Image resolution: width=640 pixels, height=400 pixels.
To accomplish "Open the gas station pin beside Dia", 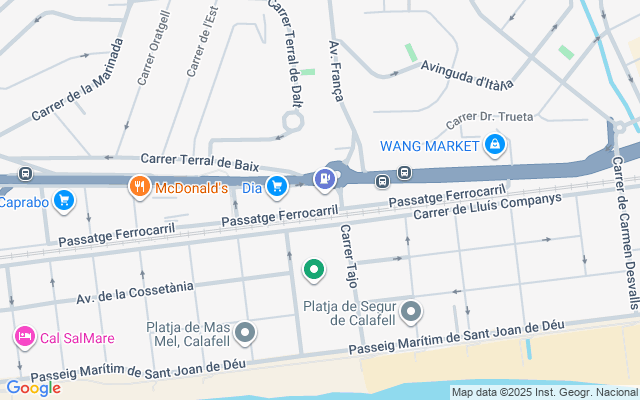I will pos(324,180).
